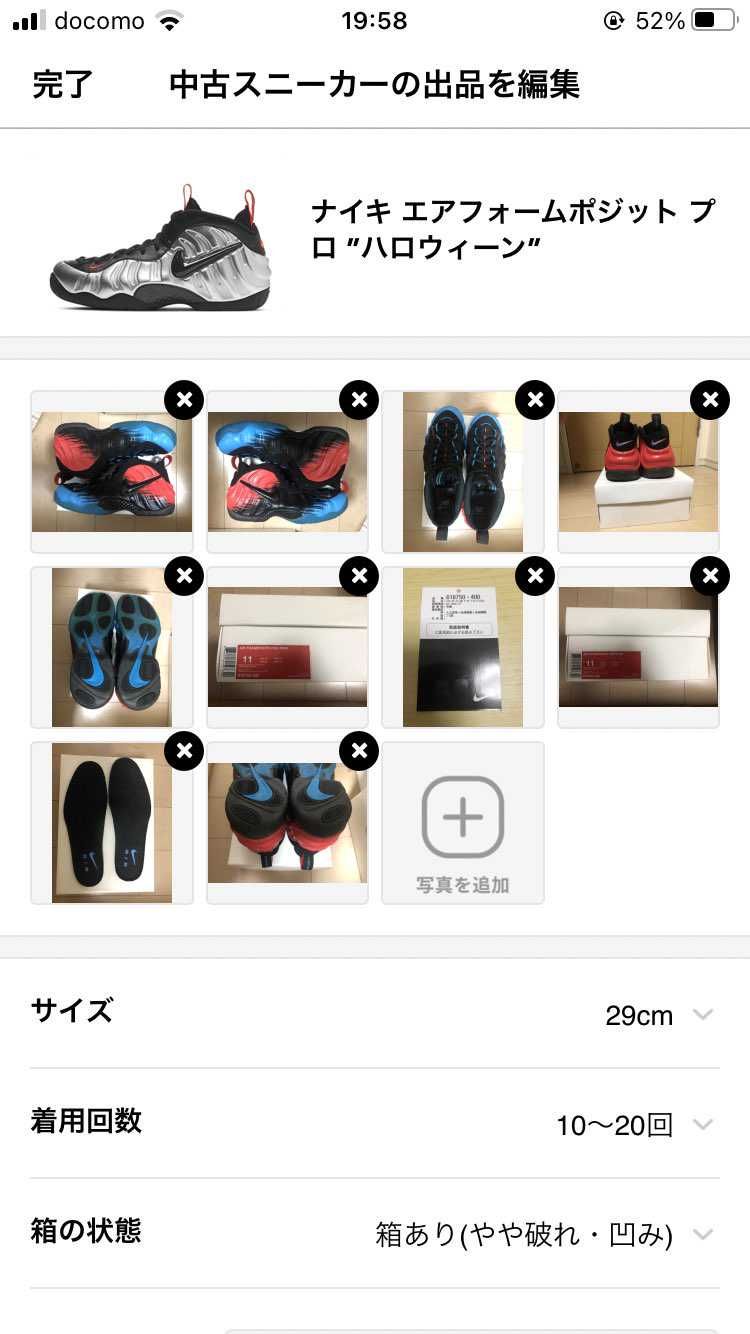Open the insoles photo thumbnail
Image resolution: width=750 pixels, height=1334 pixels.
112,822
